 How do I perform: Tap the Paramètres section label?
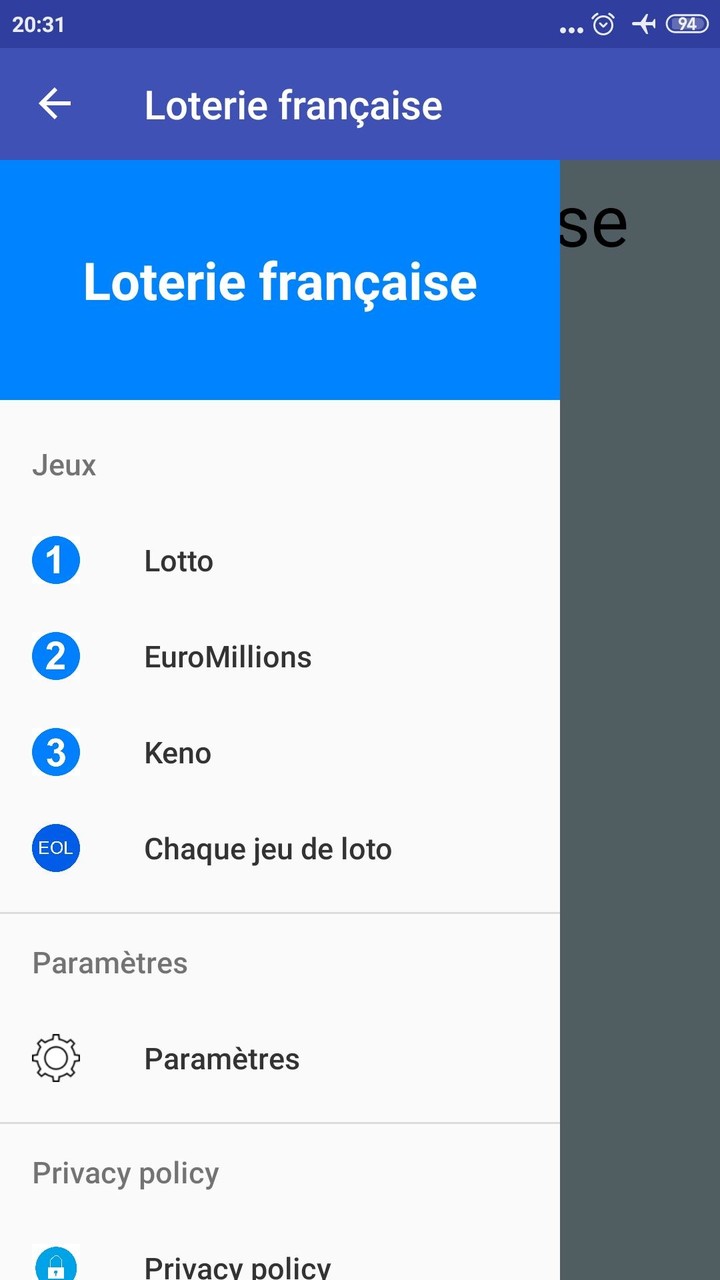(x=109, y=962)
